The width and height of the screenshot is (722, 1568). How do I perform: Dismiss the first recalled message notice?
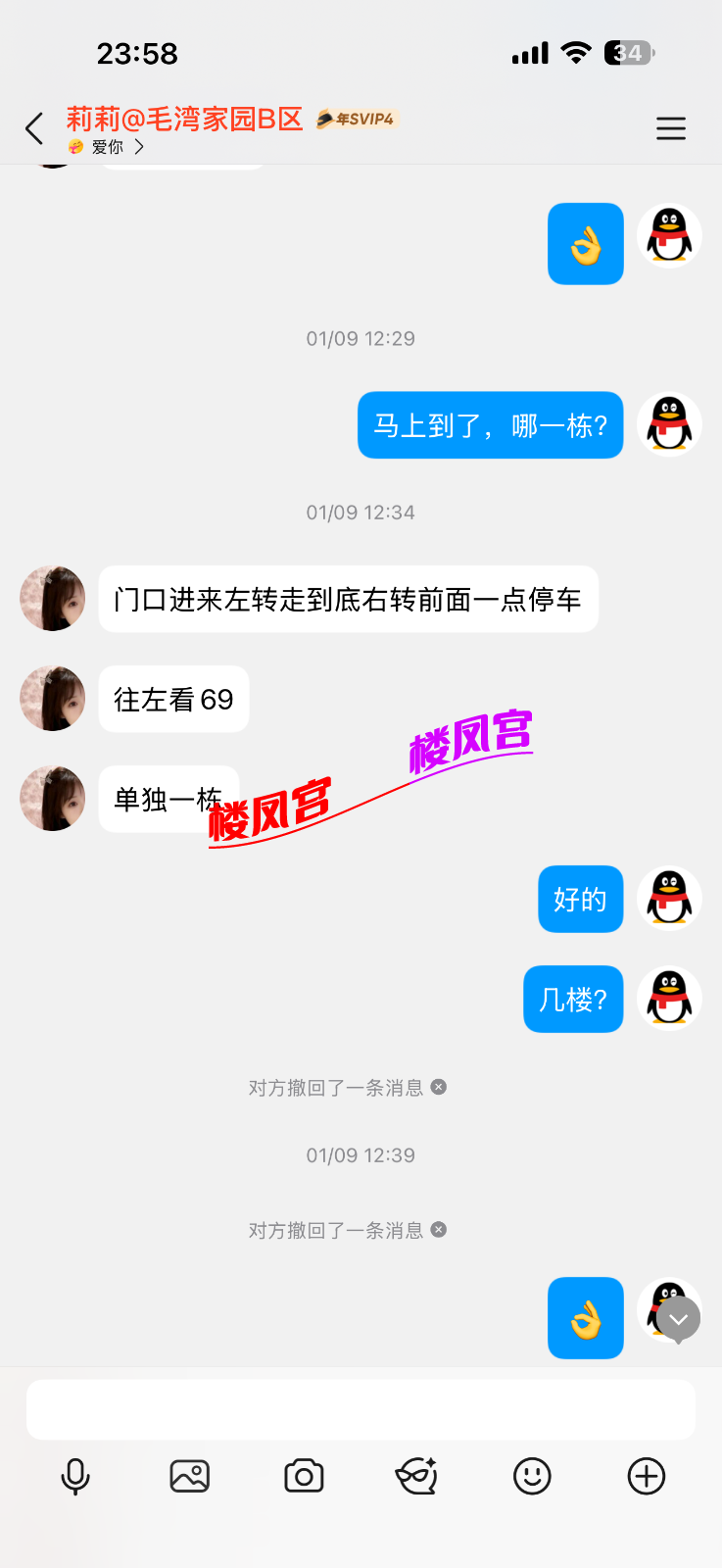coord(439,1087)
